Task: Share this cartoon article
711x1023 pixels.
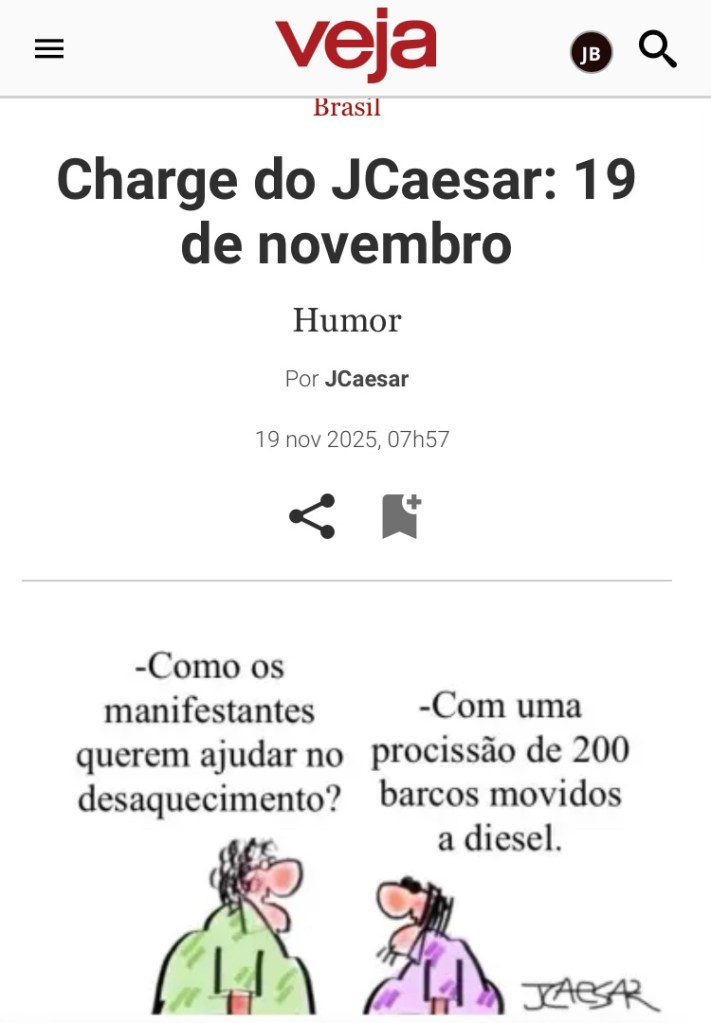Action: pos(312,516)
